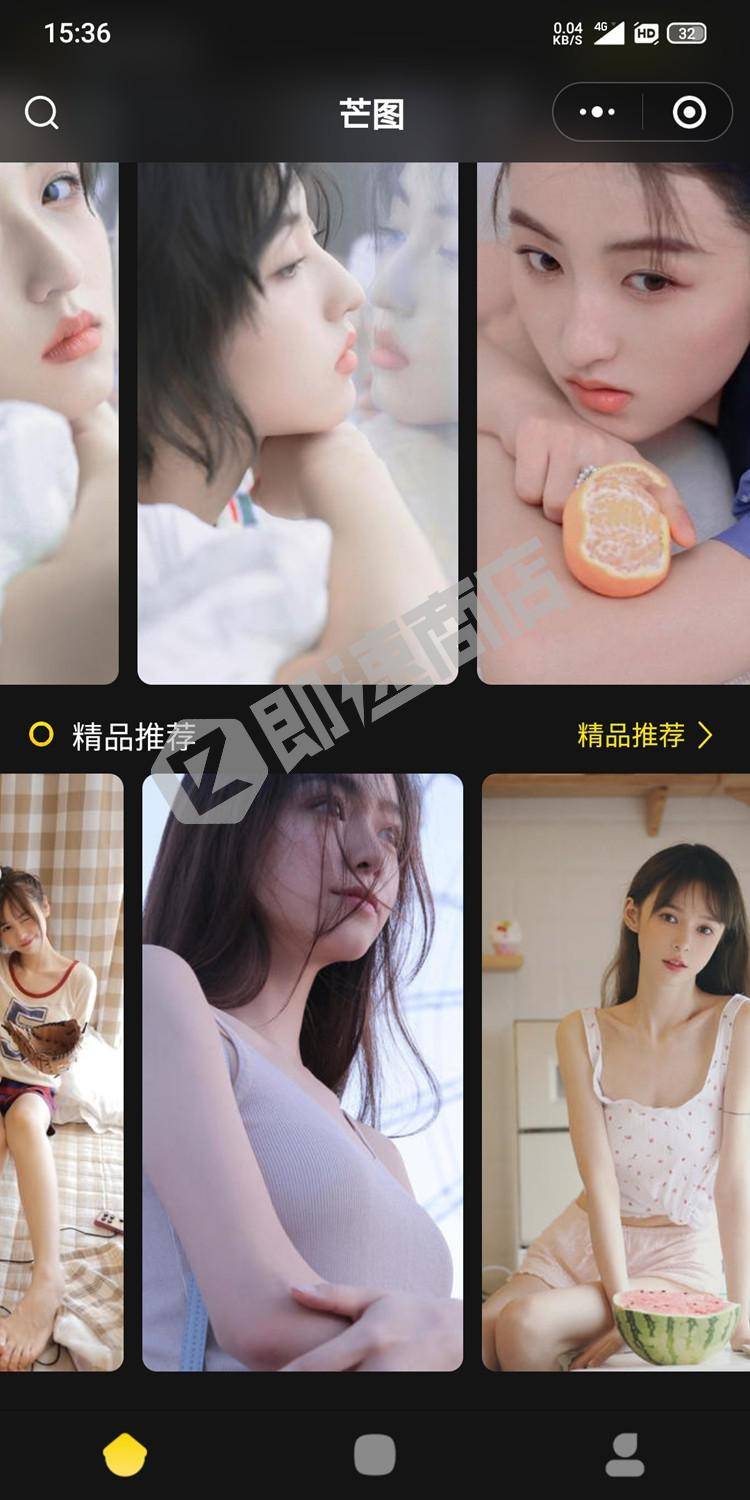This screenshot has height=1500, width=750.
Task: Switch to the middle square tab
Action: (x=375, y=1455)
